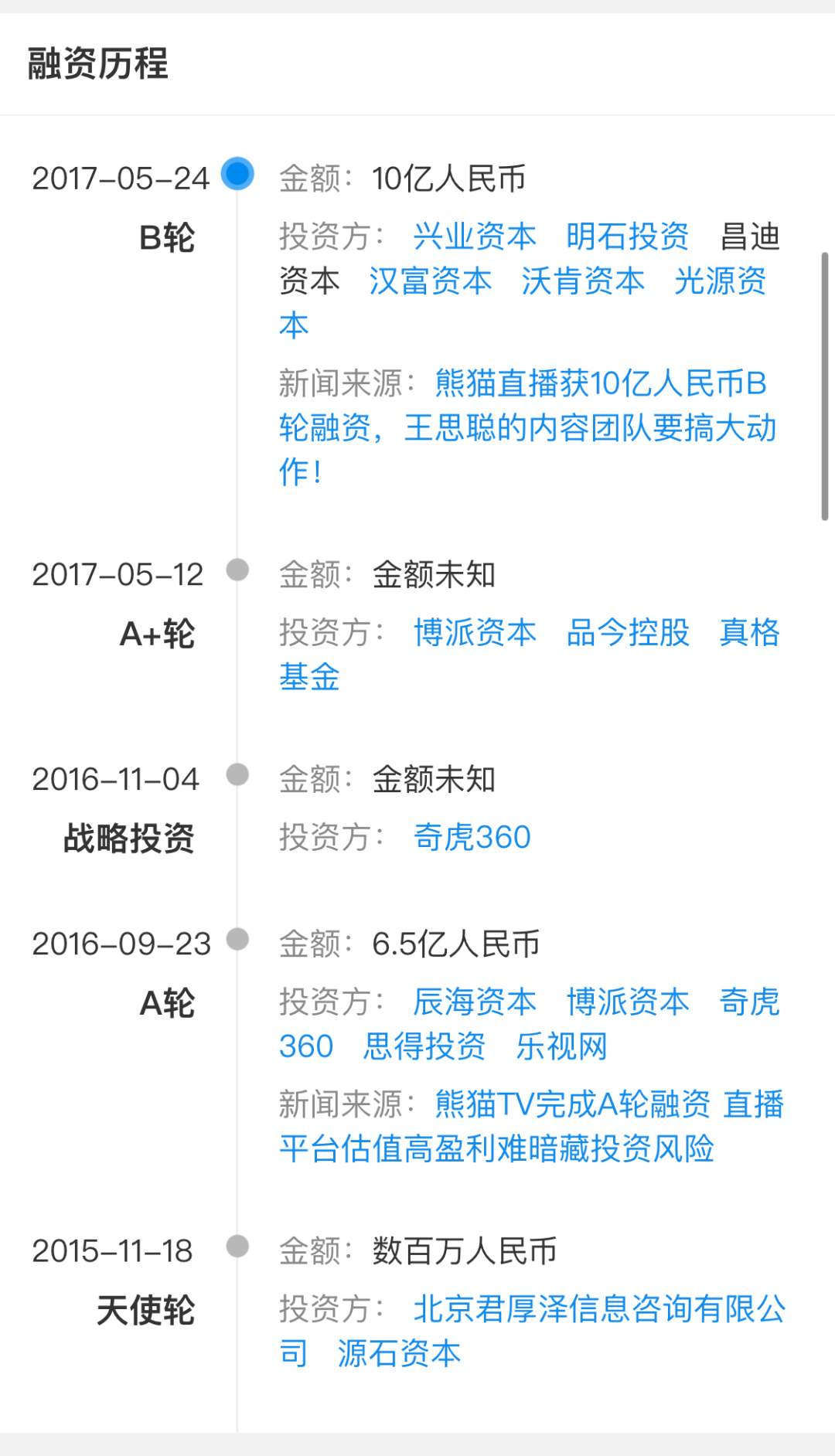This screenshot has height=1456, width=835.
Task: Open the 沃肯资本 link
Action: (583, 281)
